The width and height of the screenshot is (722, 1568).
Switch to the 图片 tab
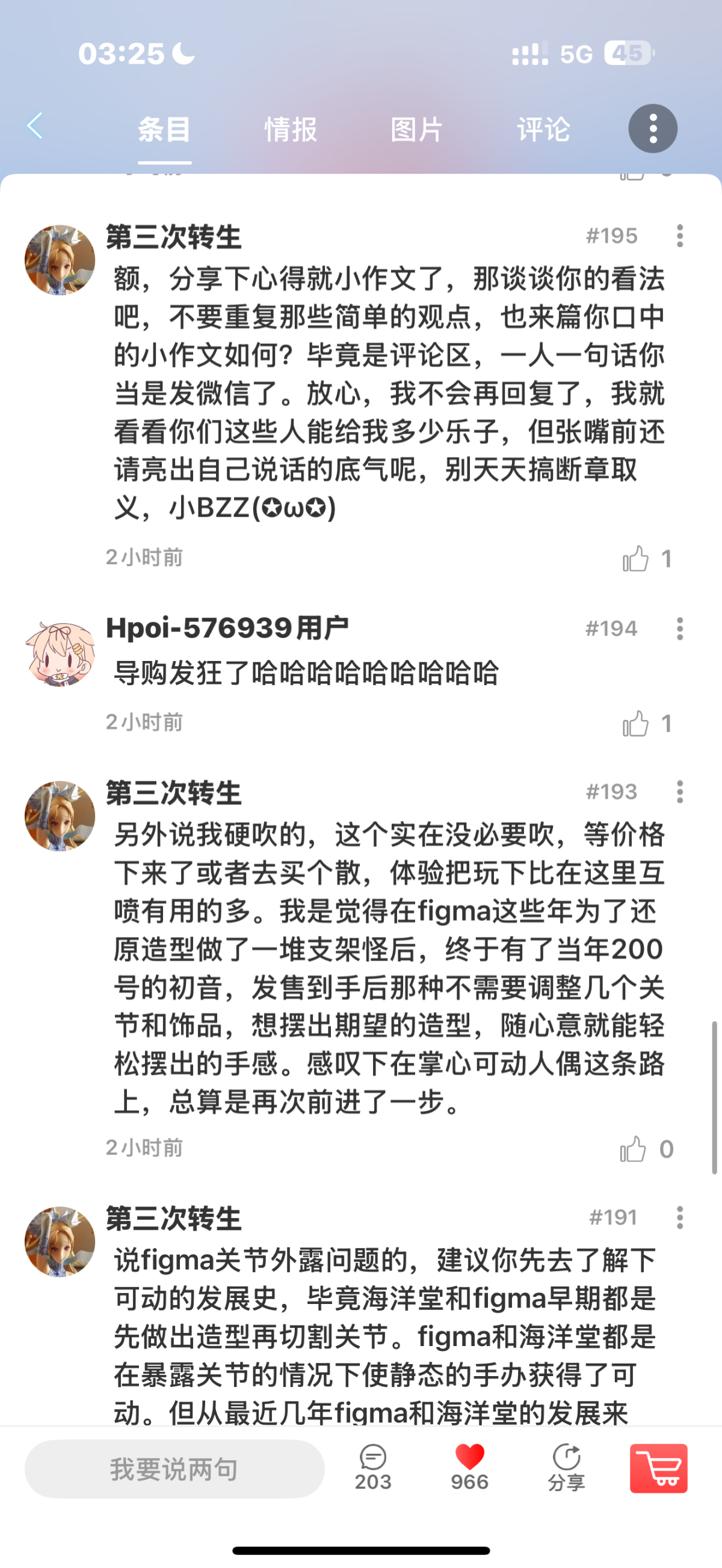416,130
